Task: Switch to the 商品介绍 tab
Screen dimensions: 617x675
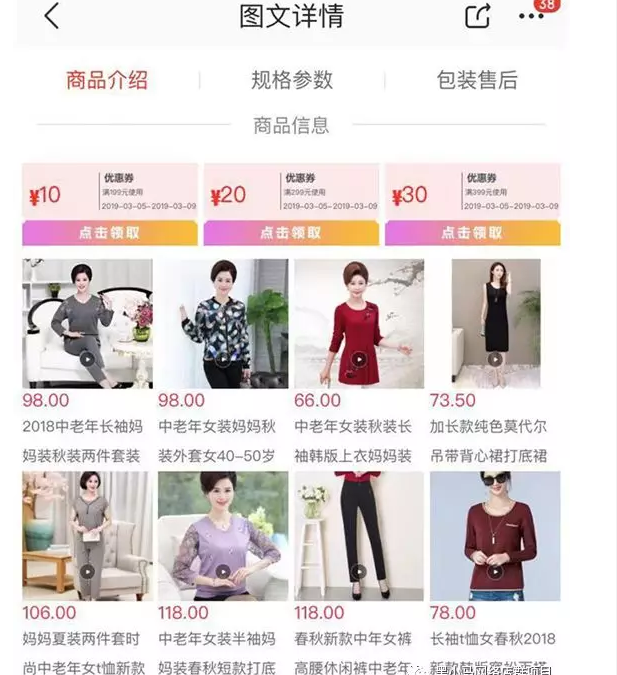Action: (107, 80)
